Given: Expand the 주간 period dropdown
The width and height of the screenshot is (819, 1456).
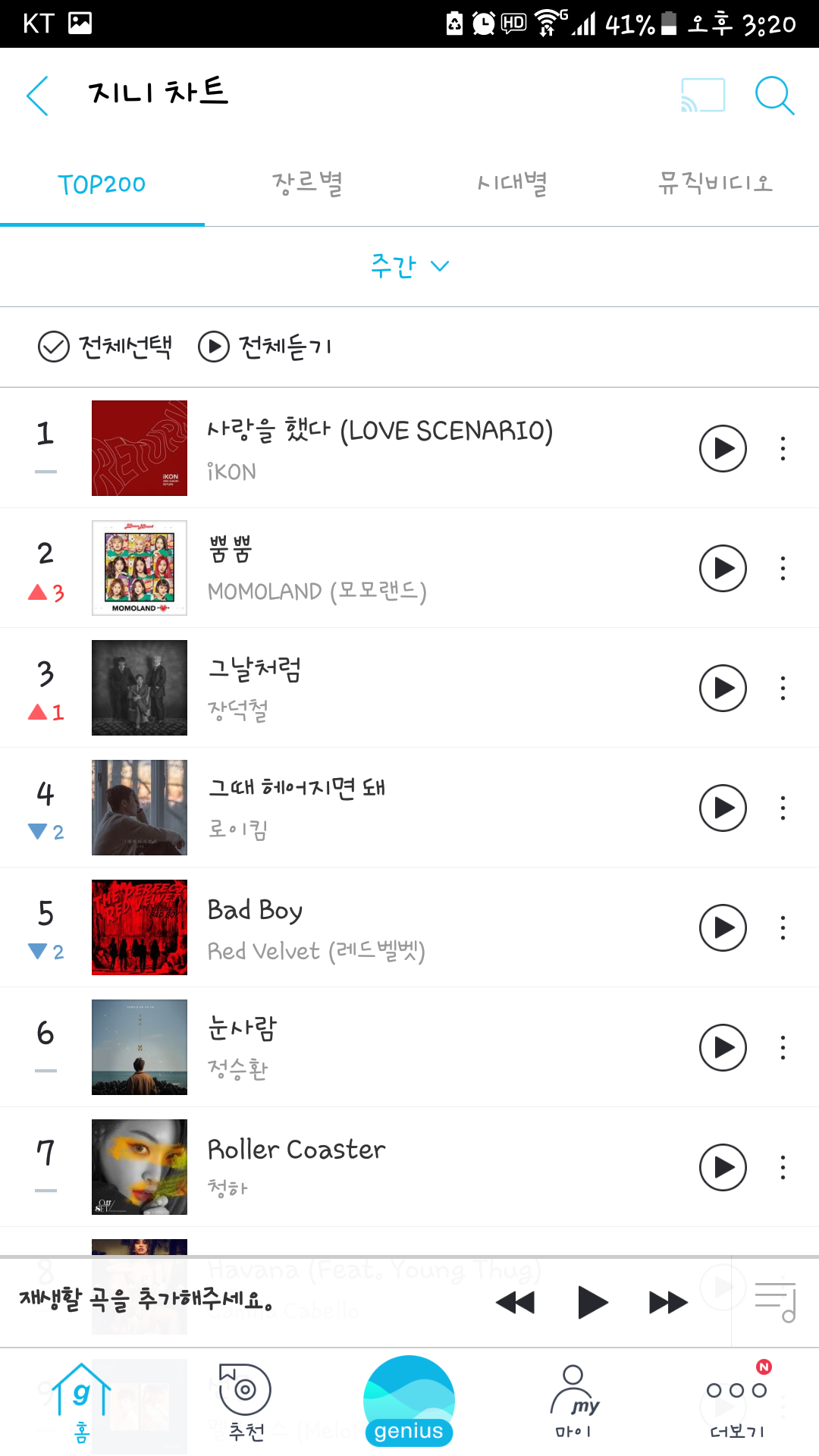Looking at the screenshot, I should click(x=409, y=266).
